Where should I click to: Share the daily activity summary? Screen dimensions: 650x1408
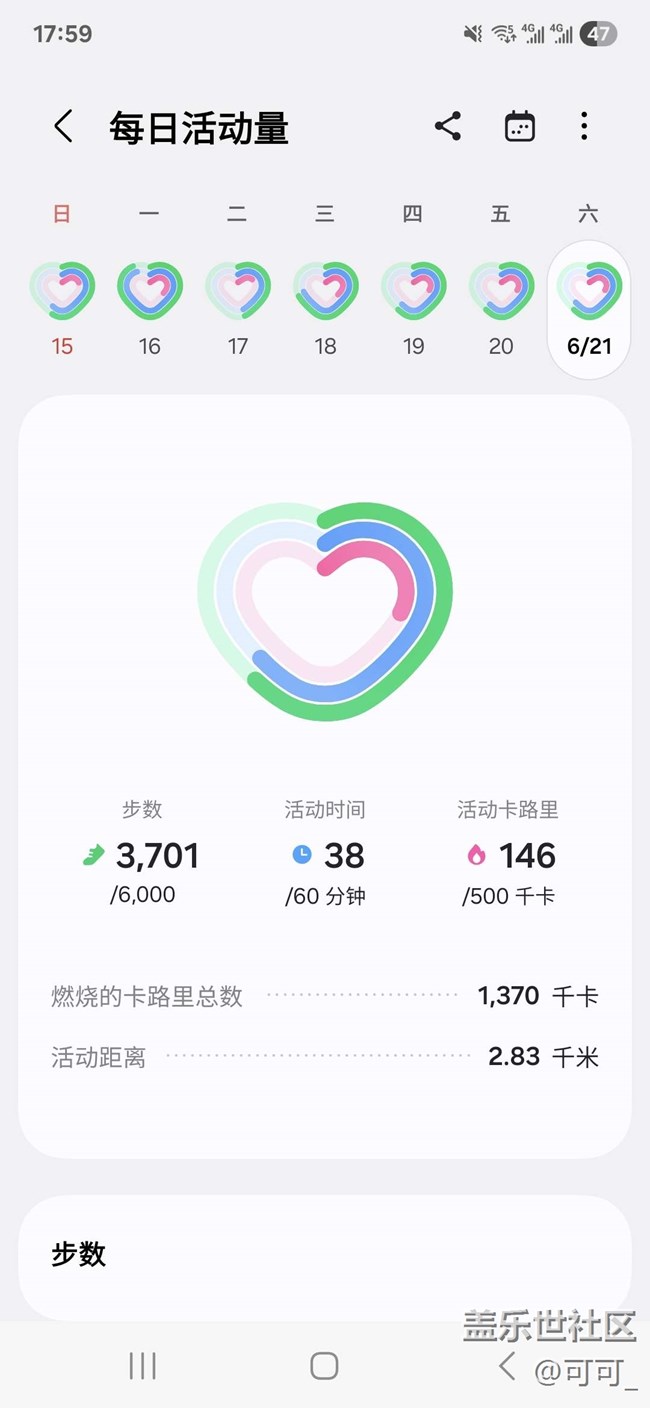[x=448, y=126]
